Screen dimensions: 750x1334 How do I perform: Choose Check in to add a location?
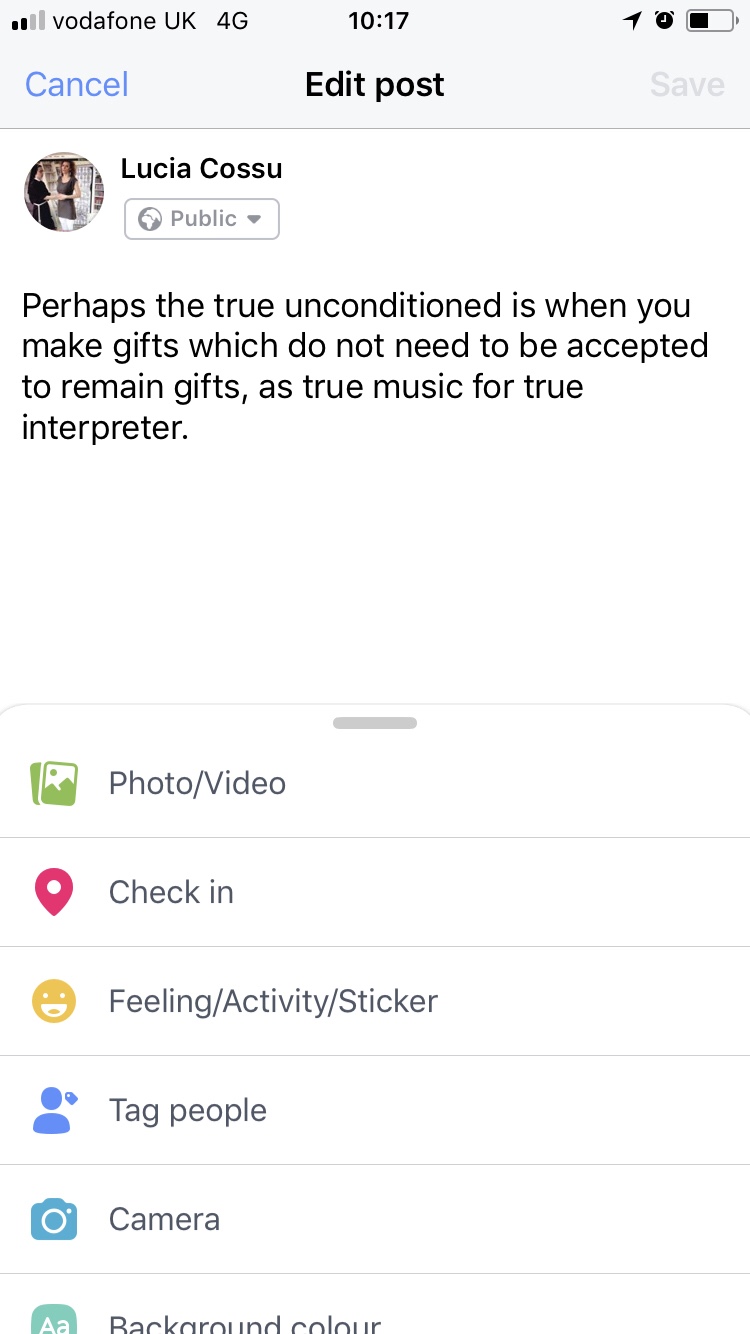tap(171, 892)
